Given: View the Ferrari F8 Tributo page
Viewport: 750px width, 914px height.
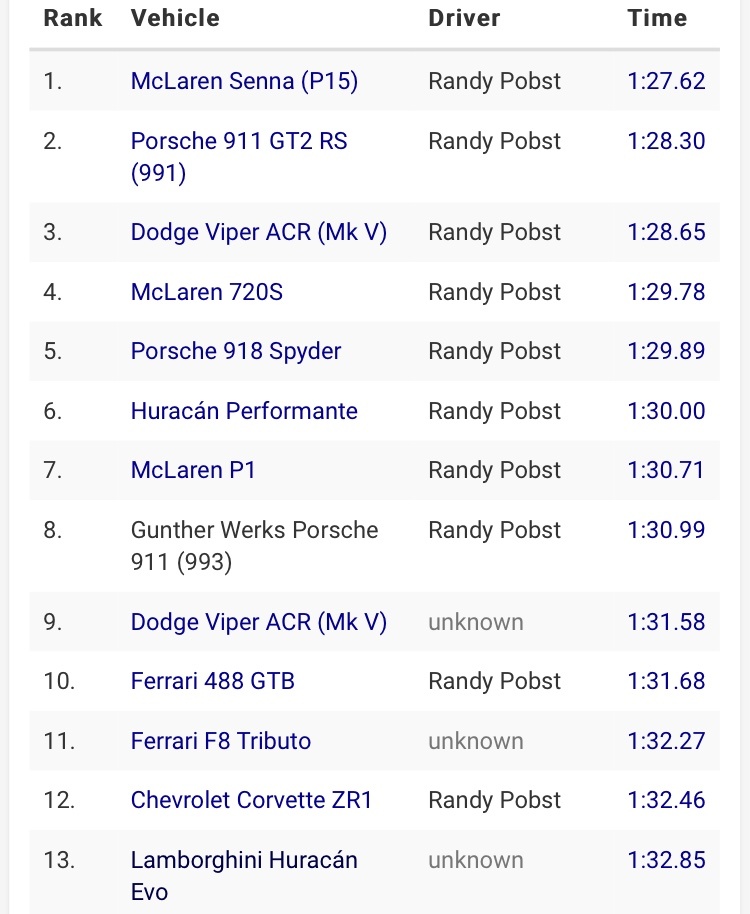Looking at the screenshot, I should click(x=221, y=741).
